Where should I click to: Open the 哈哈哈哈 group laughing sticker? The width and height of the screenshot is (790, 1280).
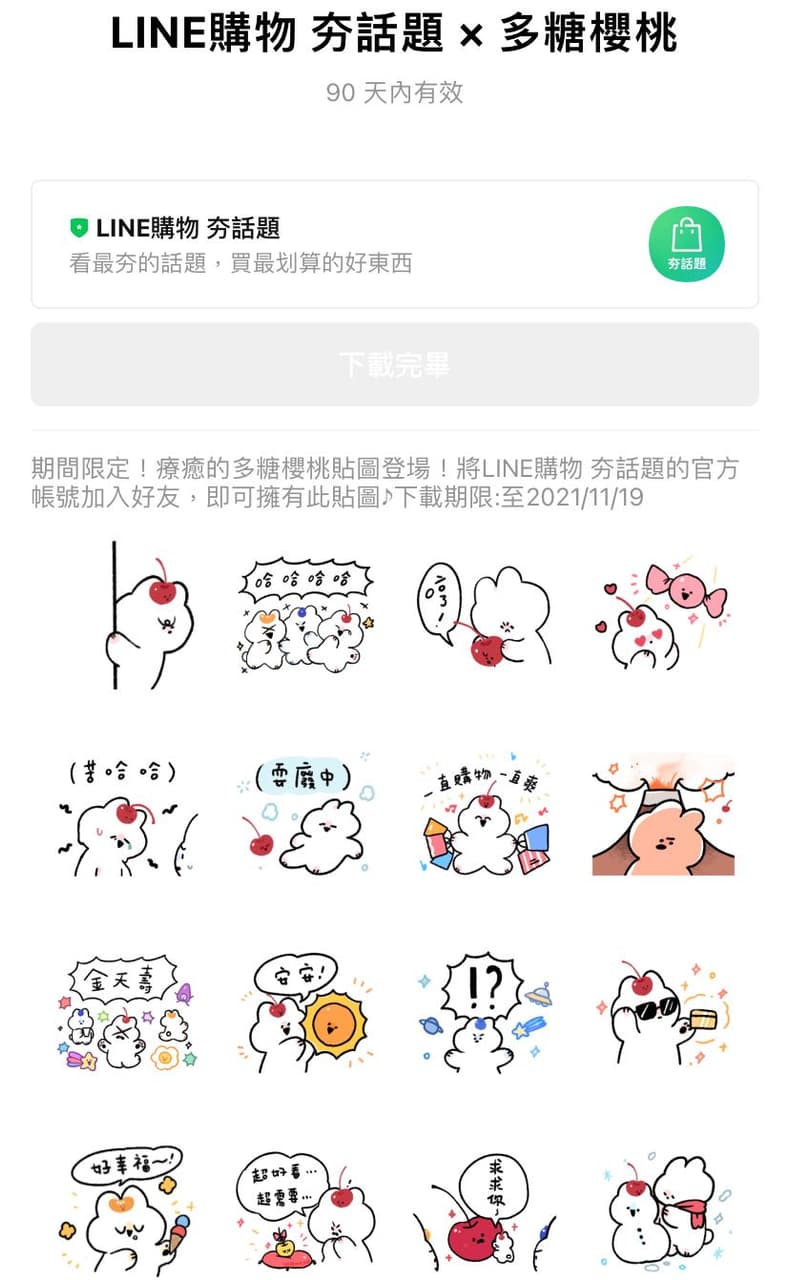tap(305, 620)
